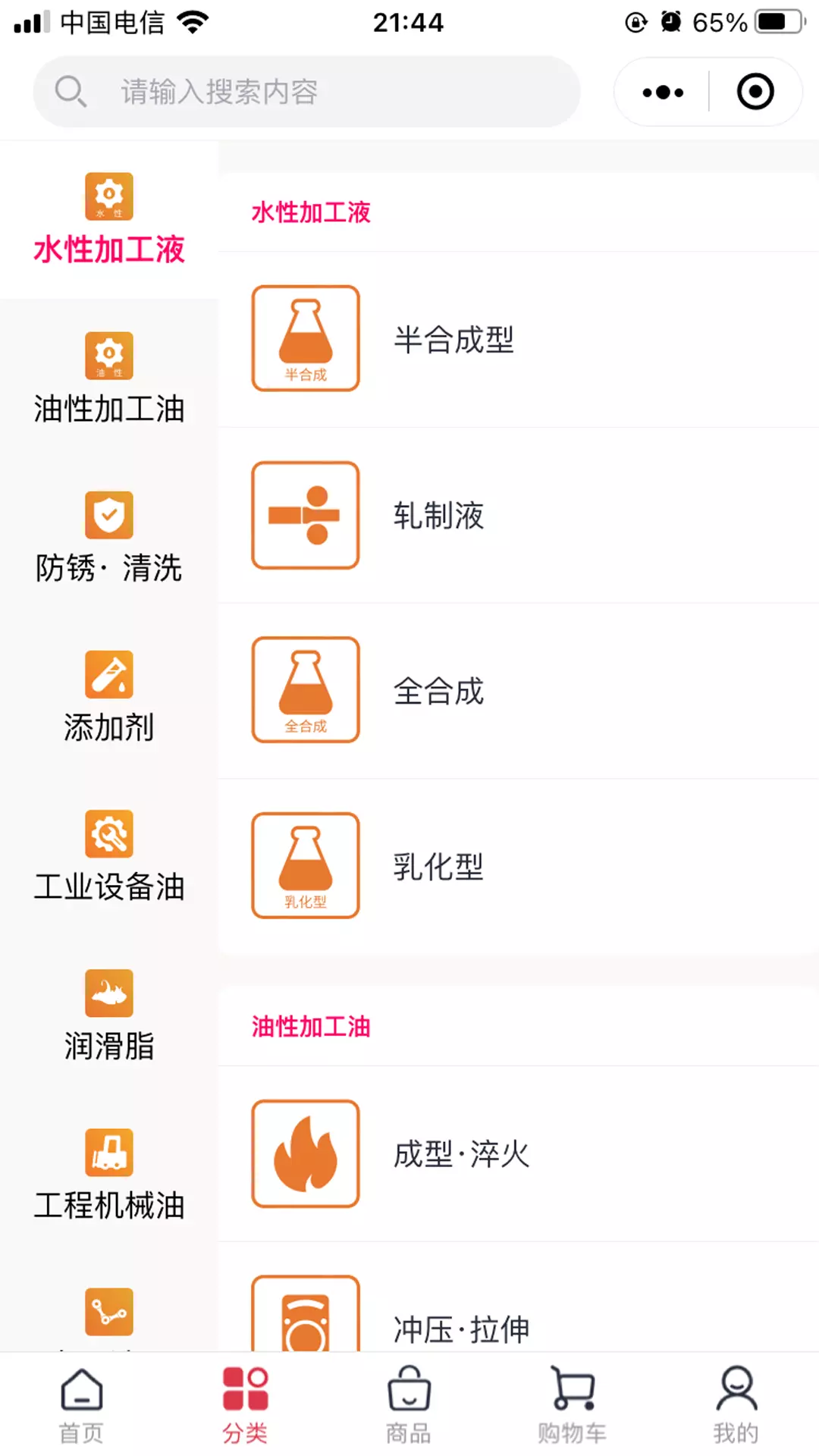Select the 工程机械油 sidebar category

[x=109, y=1175]
